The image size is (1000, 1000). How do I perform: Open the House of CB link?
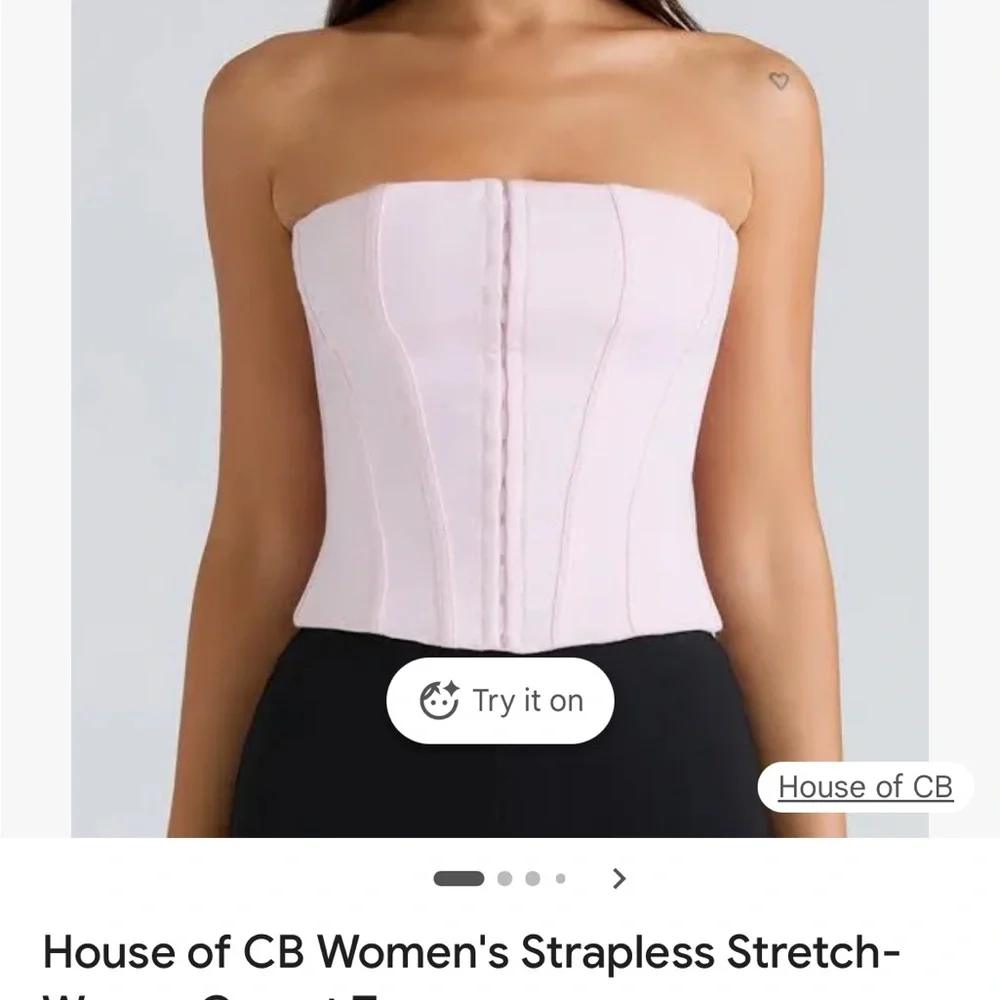[x=865, y=786]
